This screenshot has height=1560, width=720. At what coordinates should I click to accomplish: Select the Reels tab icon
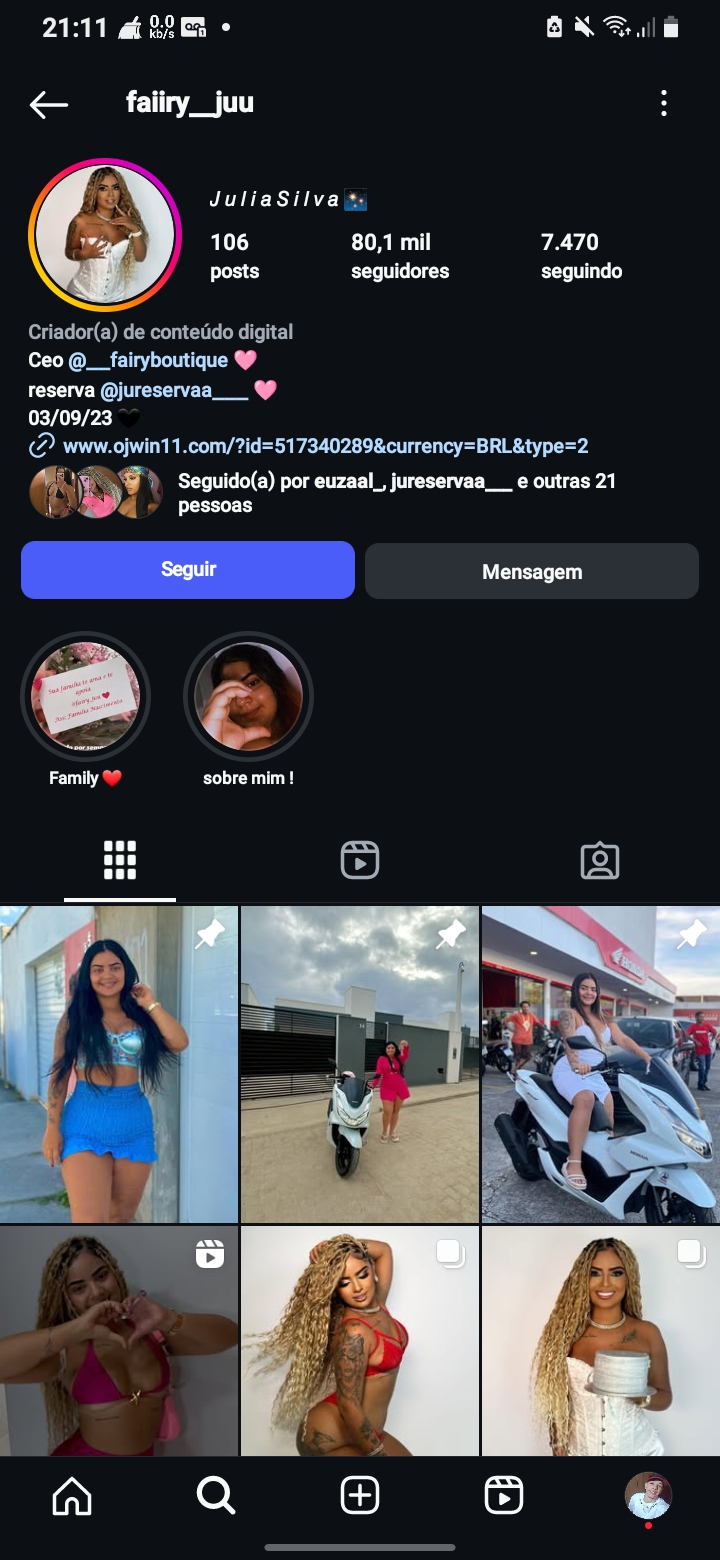pyautogui.click(x=360, y=860)
